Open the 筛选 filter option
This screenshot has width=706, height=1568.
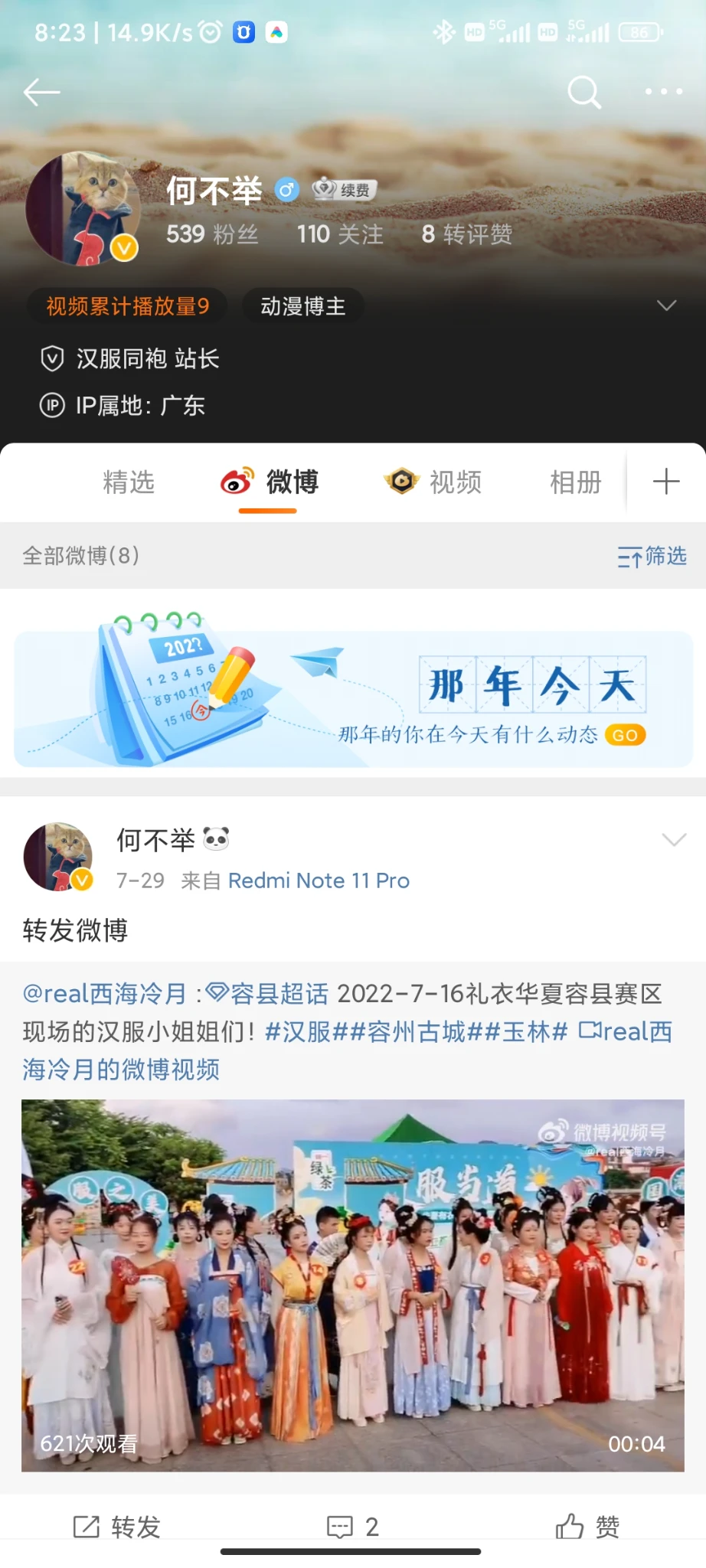click(652, 557)
